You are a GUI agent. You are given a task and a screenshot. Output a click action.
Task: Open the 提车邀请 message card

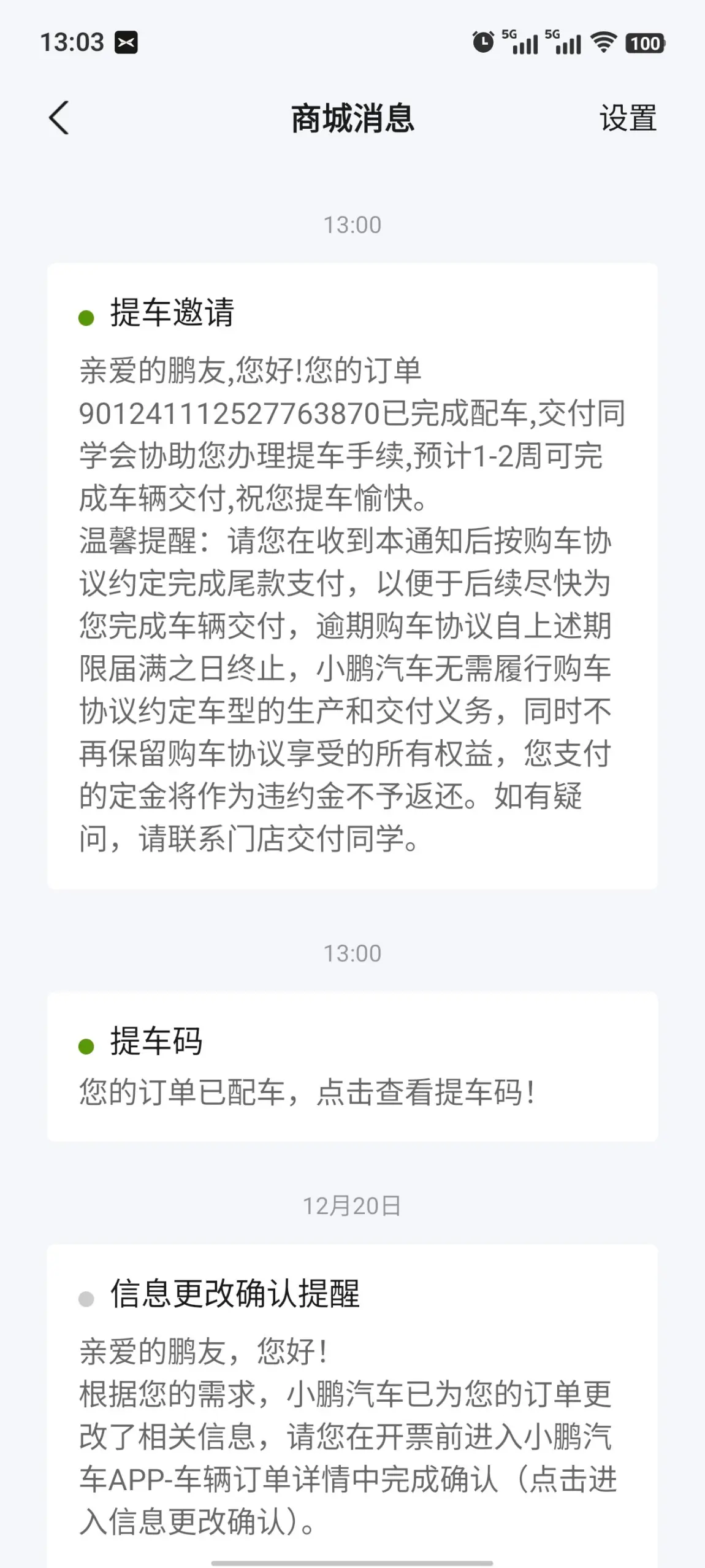[352, 576]
